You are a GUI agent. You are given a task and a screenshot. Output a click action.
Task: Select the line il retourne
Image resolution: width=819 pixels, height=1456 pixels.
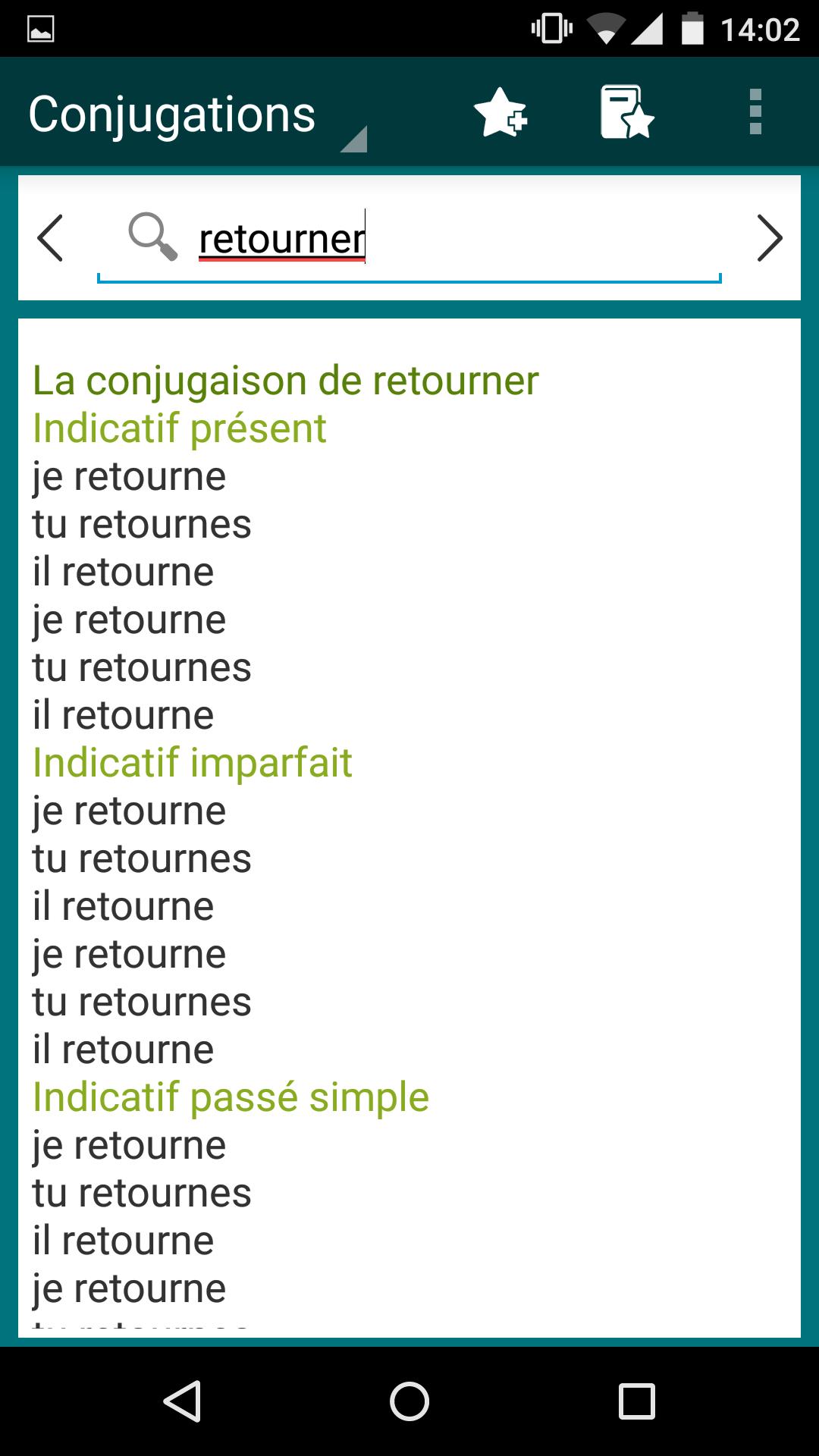point(122,571)
